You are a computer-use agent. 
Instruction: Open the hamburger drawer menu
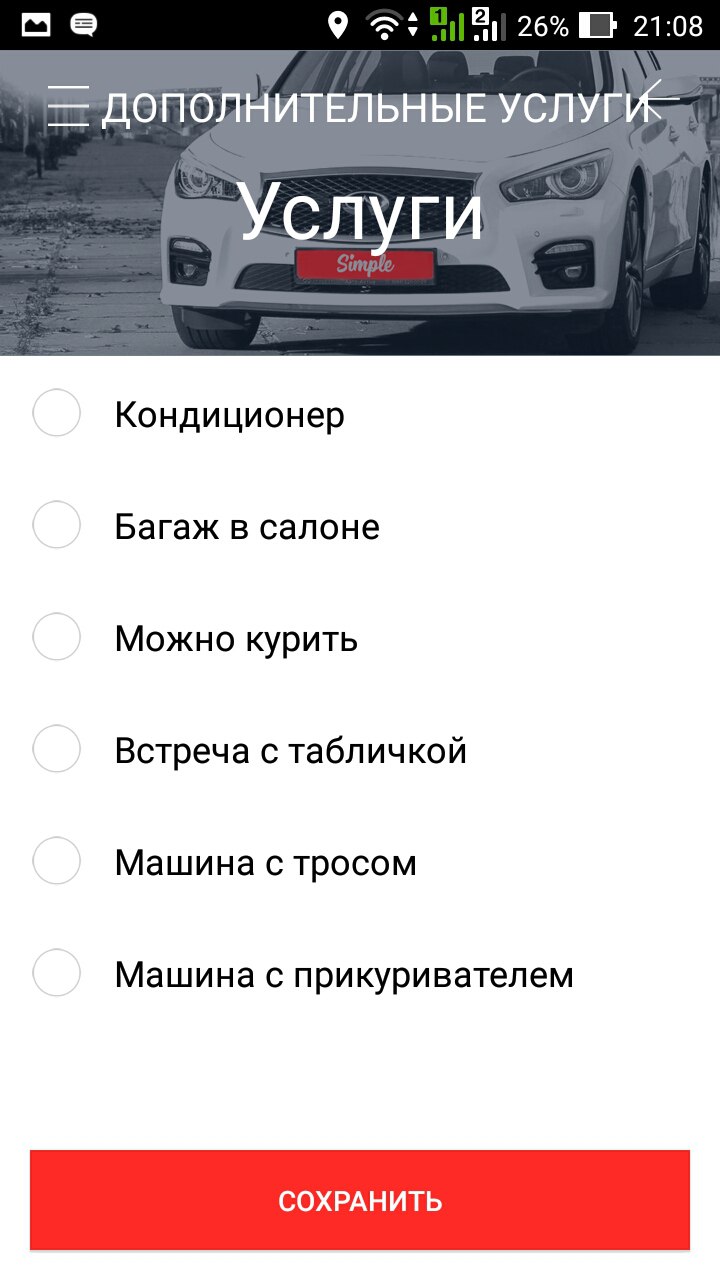pyautogui.click(x=68, y=105)
